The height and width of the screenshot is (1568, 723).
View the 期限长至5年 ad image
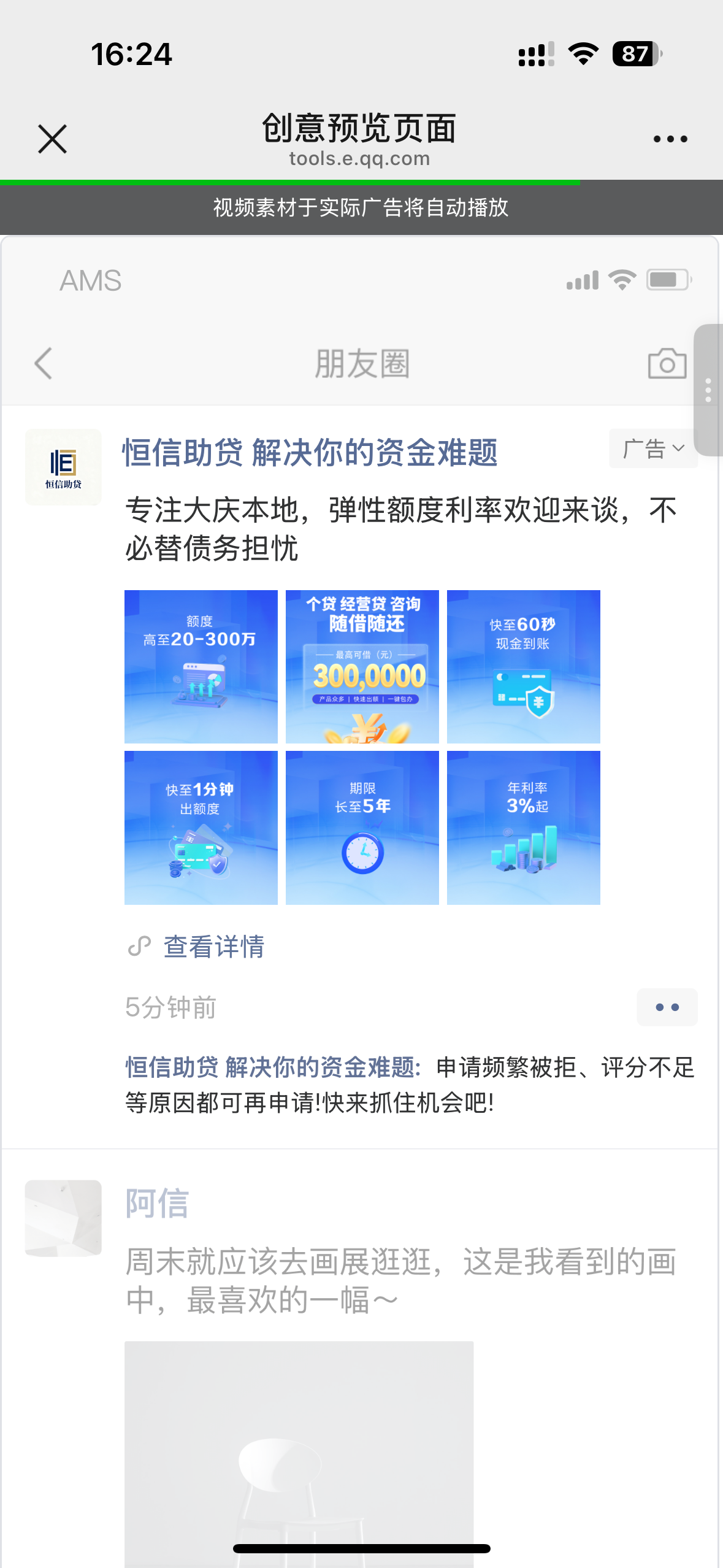(362, 828)
